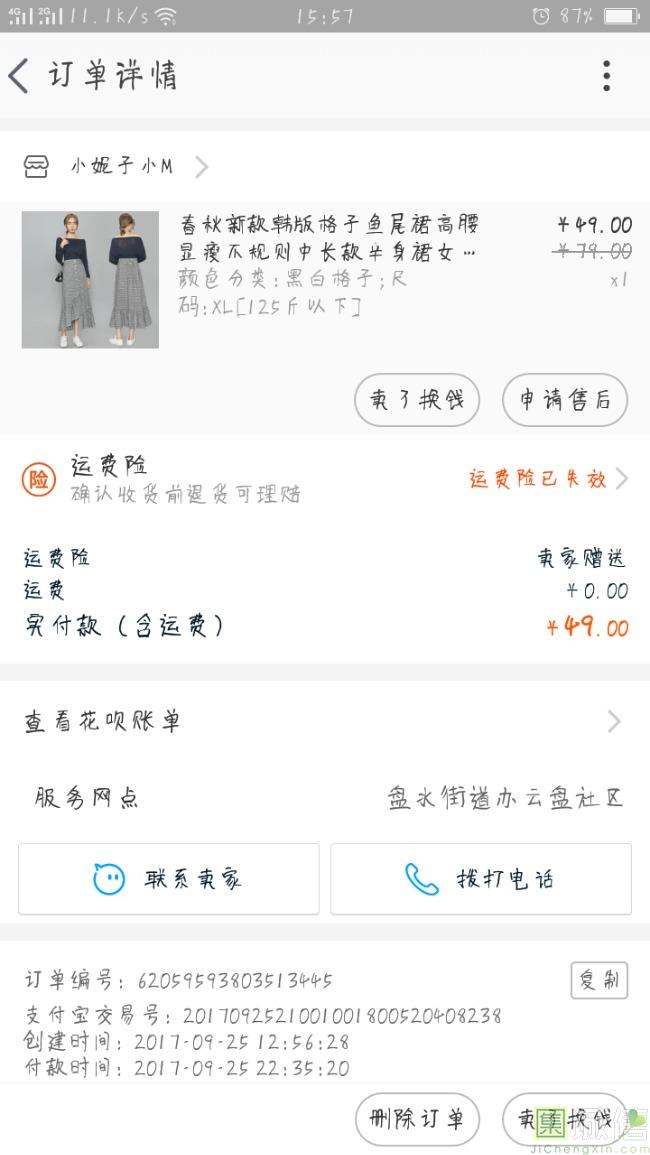The width and height of the screenshot is (650, 1155).
Task: Tap 卖了换钱 in the bottom bar
Action: point(564,1119)
